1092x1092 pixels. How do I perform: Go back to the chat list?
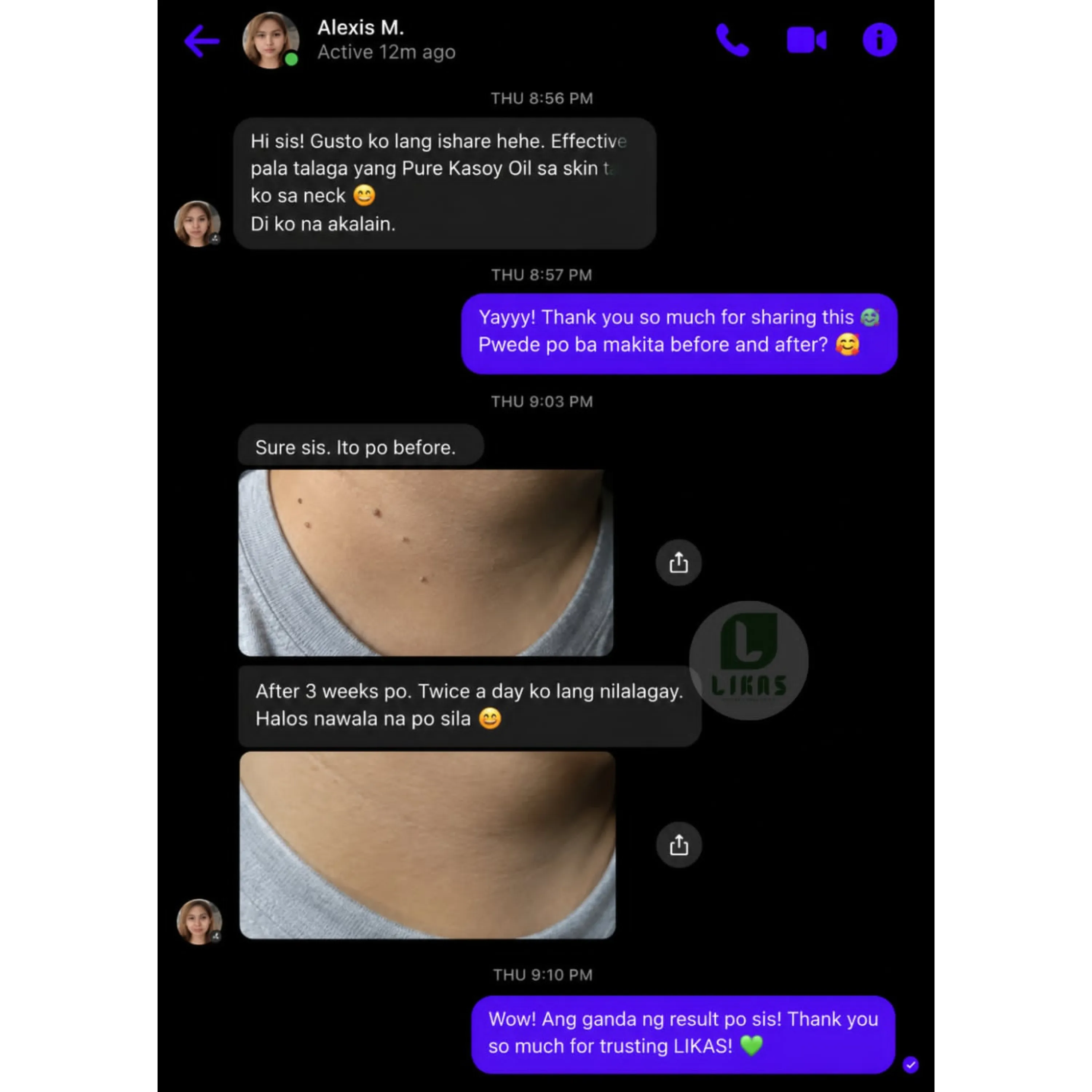(x=201, y=41)
